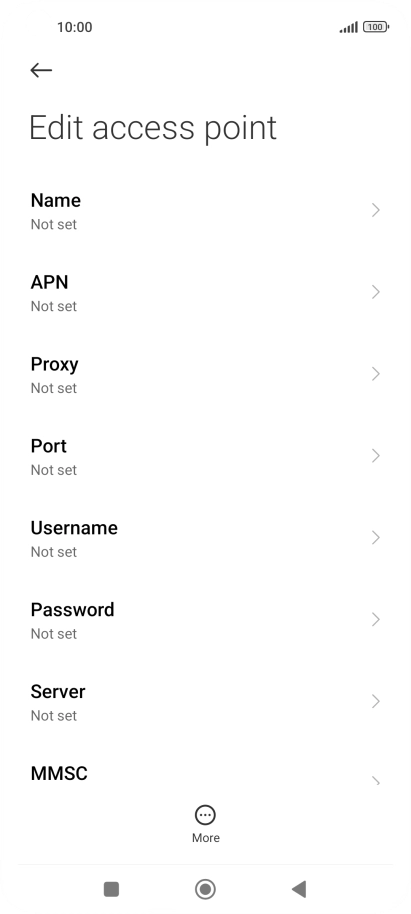
Task: Open the MMSC setting
Action: coord(205,774)
